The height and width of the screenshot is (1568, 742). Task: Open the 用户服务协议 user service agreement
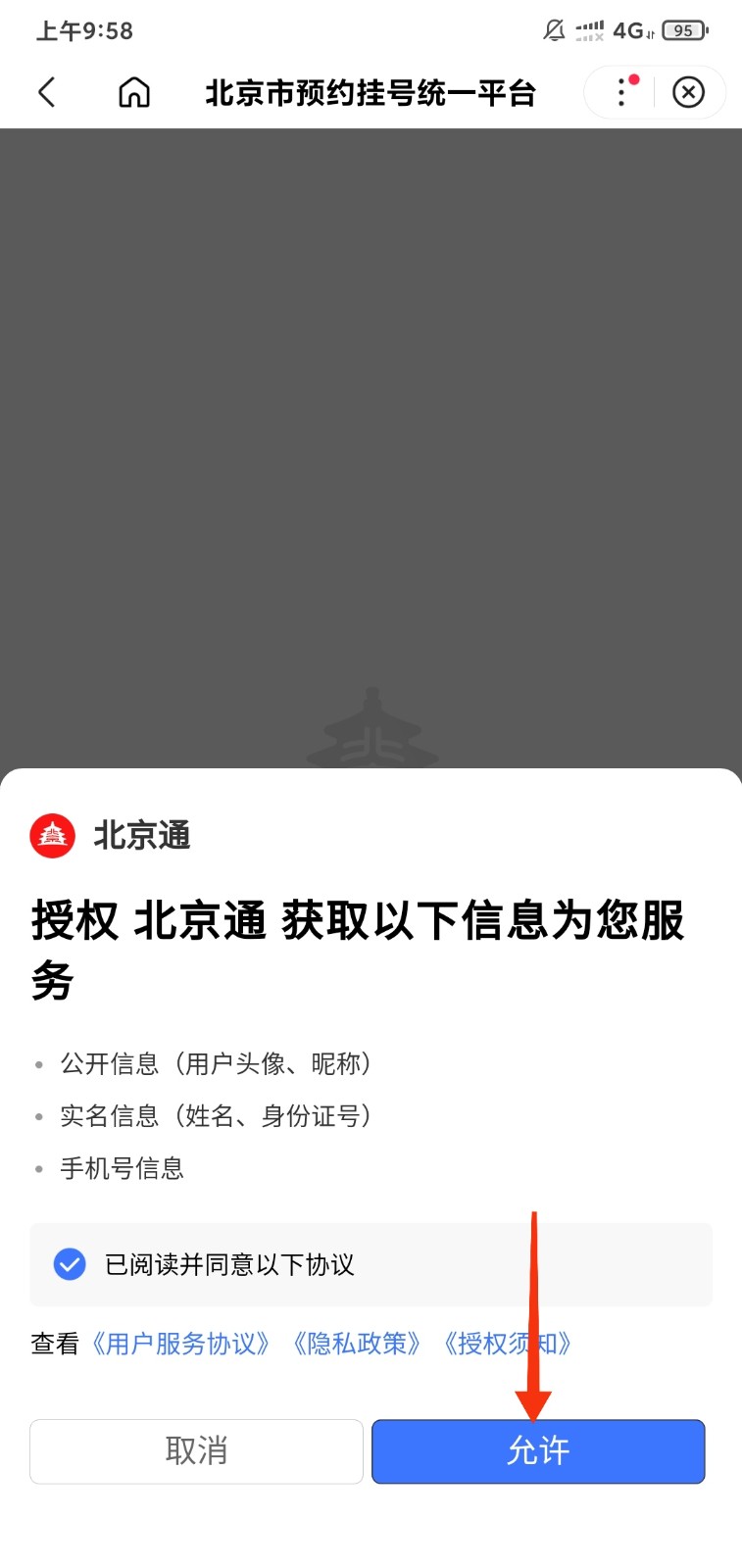click(180, 1344)
